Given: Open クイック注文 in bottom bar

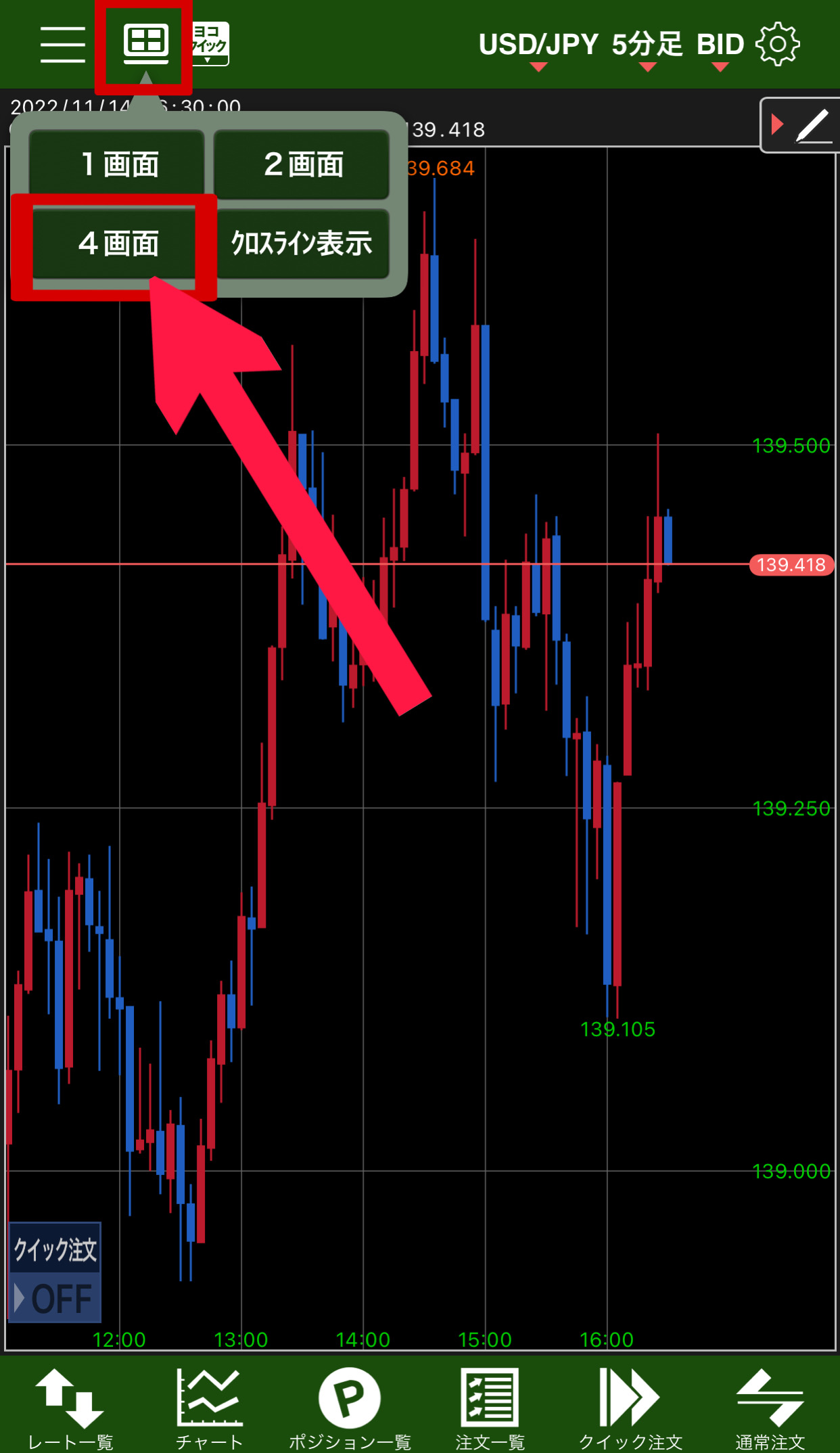Looking at the screenshot, I should coord(630,1408).
